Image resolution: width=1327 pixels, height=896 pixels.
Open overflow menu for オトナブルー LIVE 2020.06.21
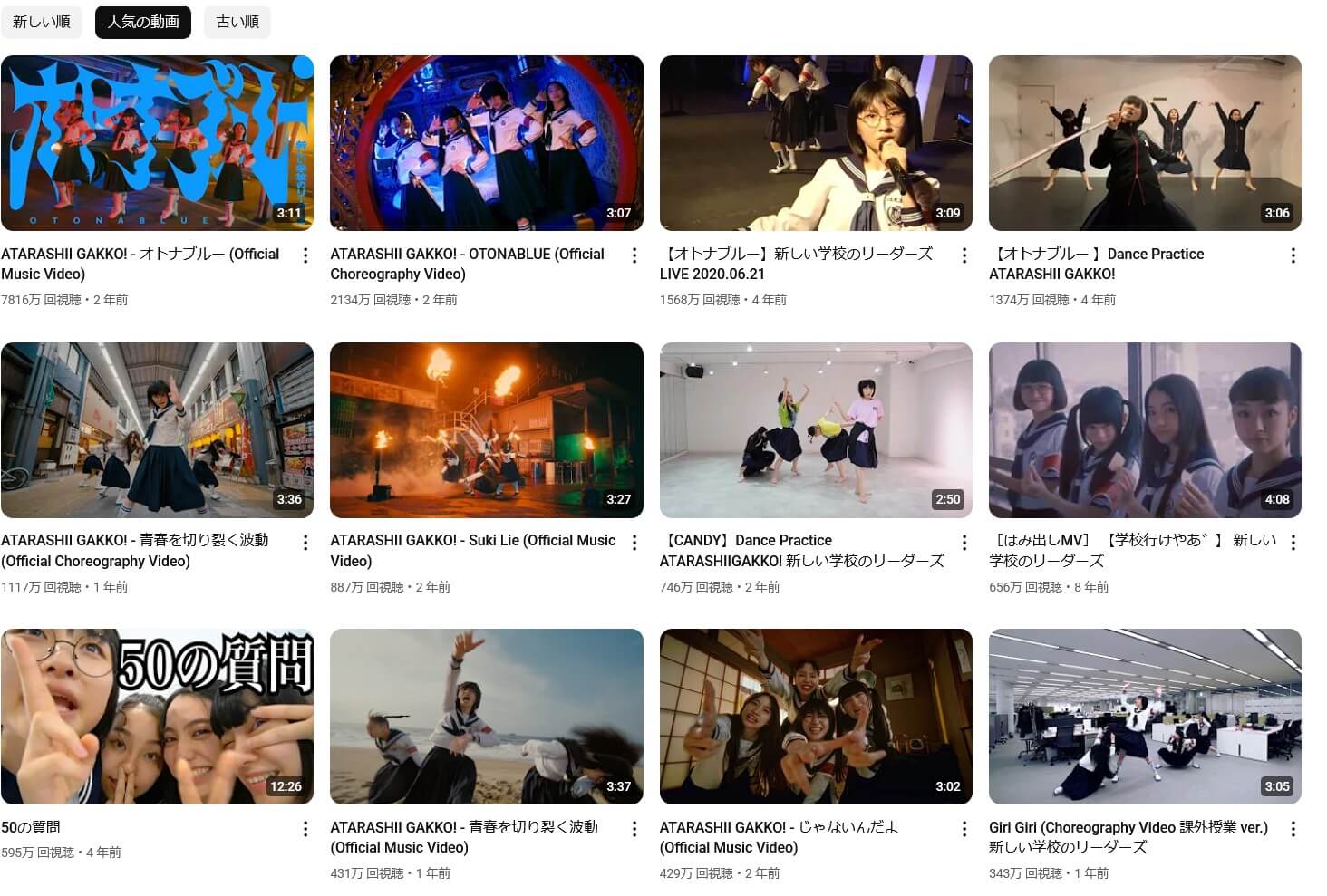click(964, 255)
